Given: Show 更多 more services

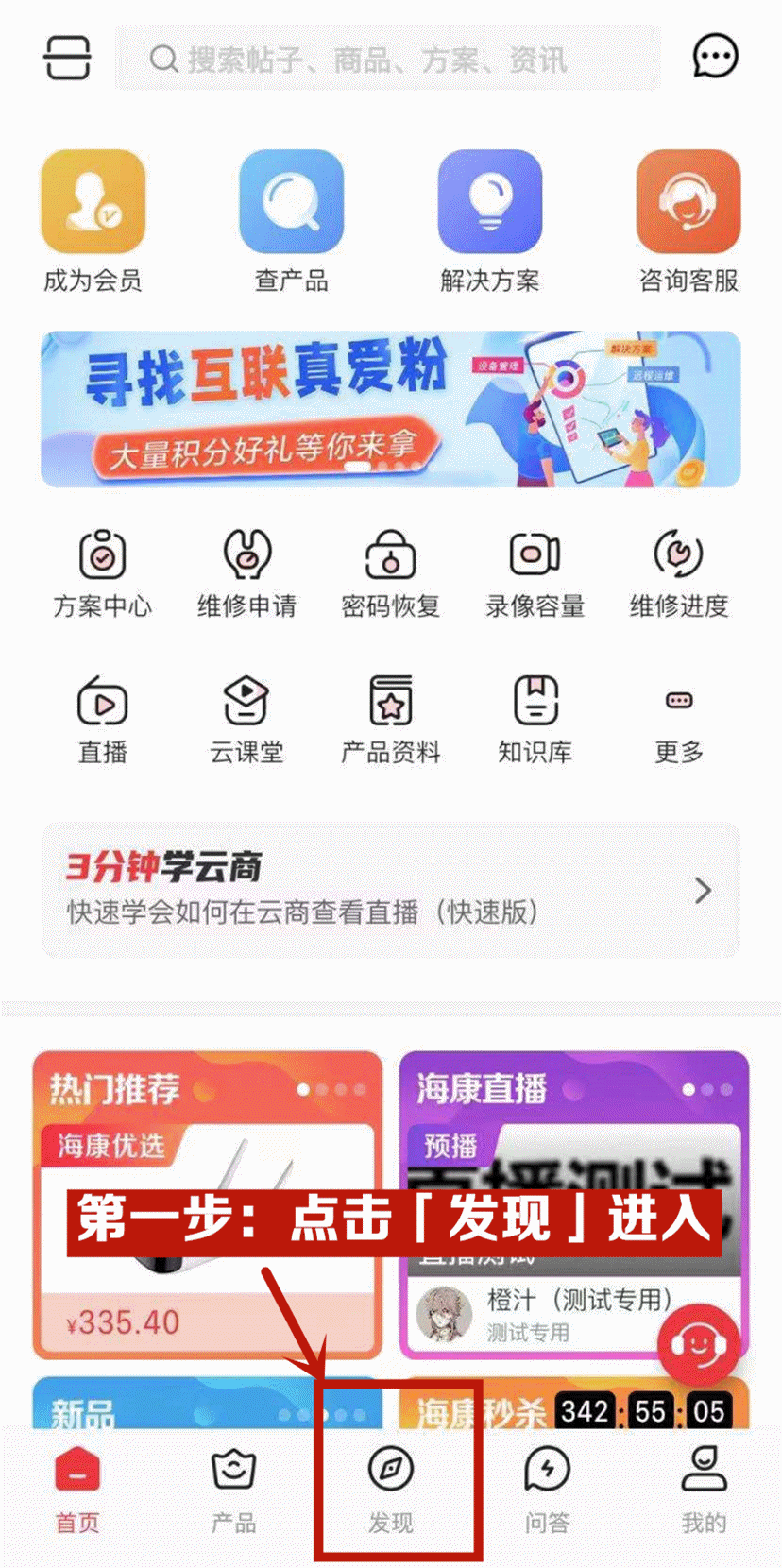Looking at the screenshot, I should click(x=679, y=718).
